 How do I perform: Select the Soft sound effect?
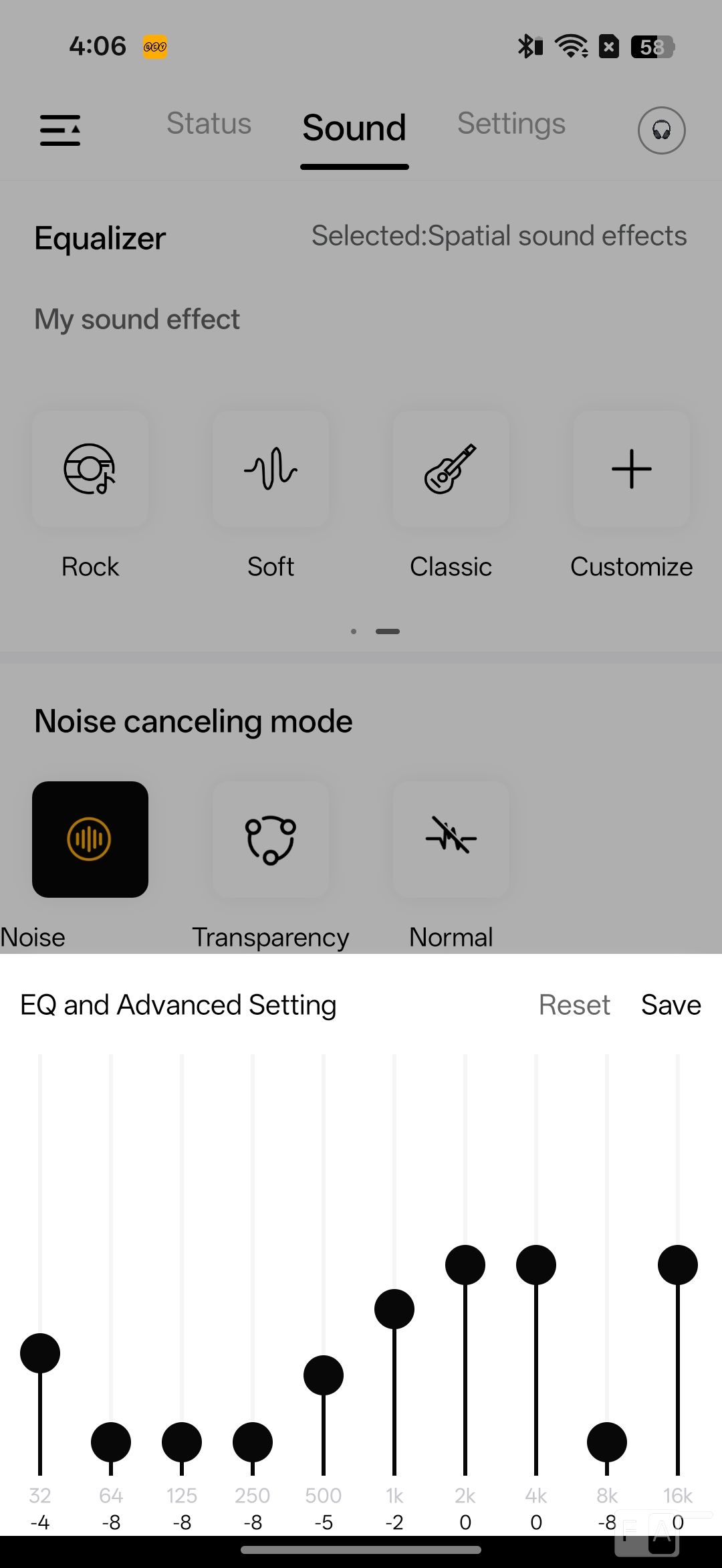[x=271, y=469]
